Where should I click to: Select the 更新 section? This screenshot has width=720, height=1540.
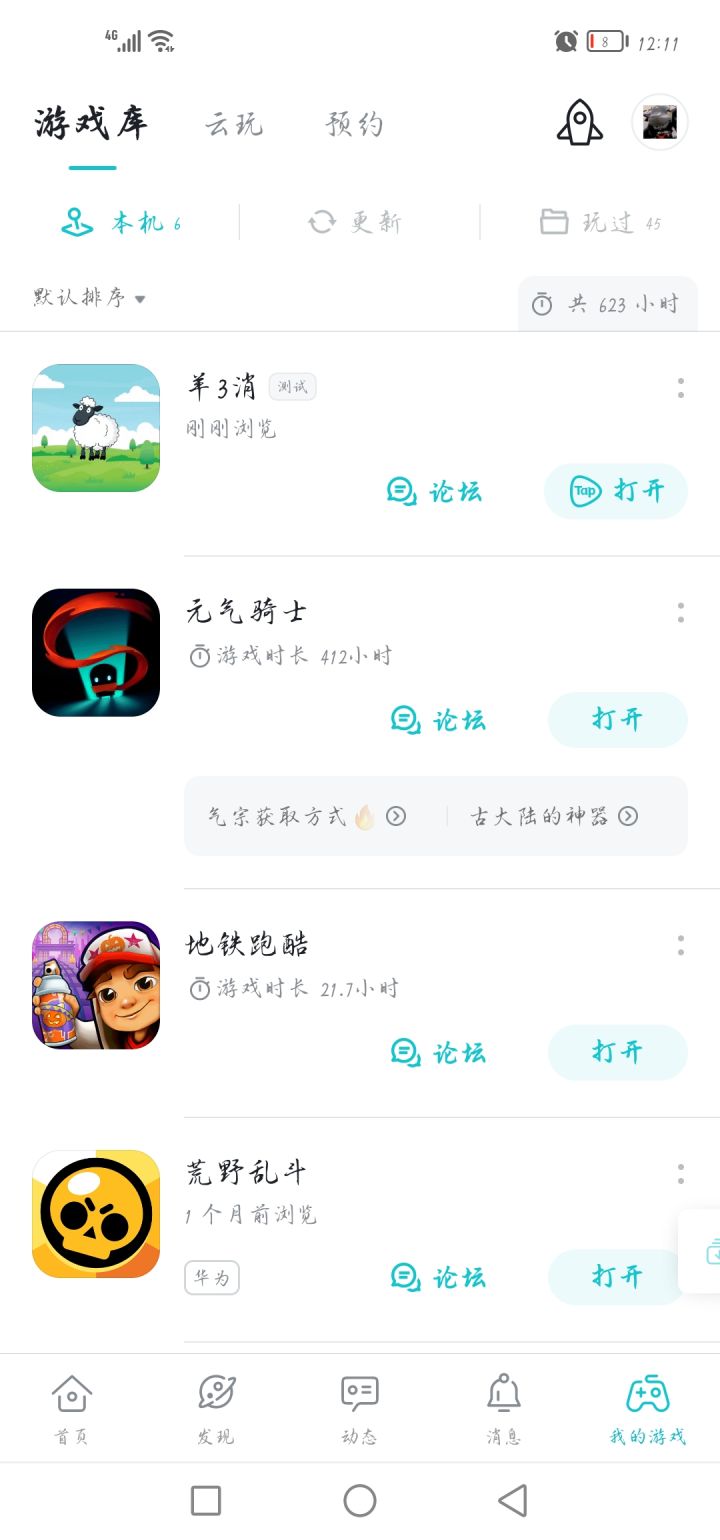coord(355,222)
